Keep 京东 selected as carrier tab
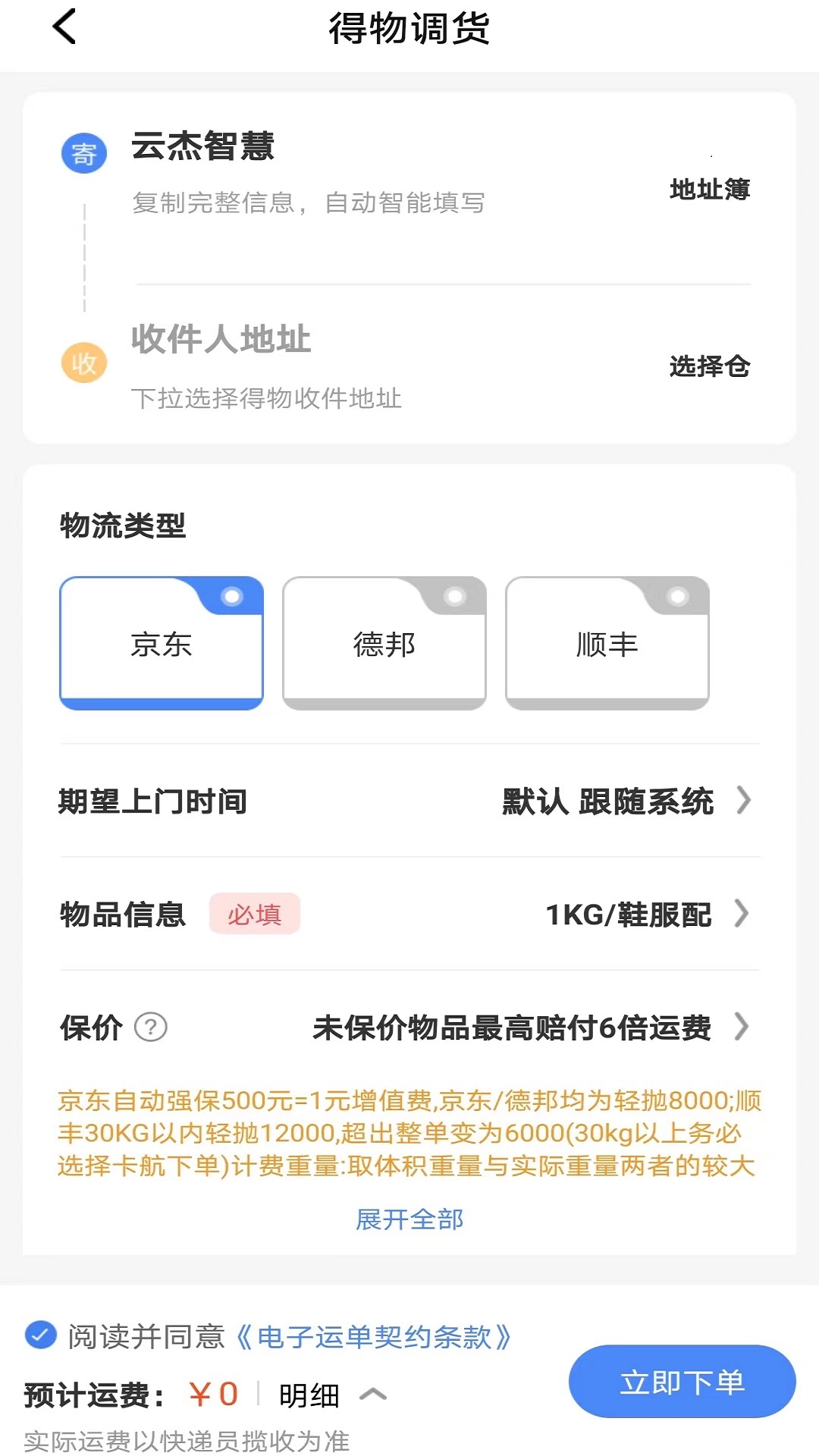The width and height of the screenshot is (819, 1456). 162,643
